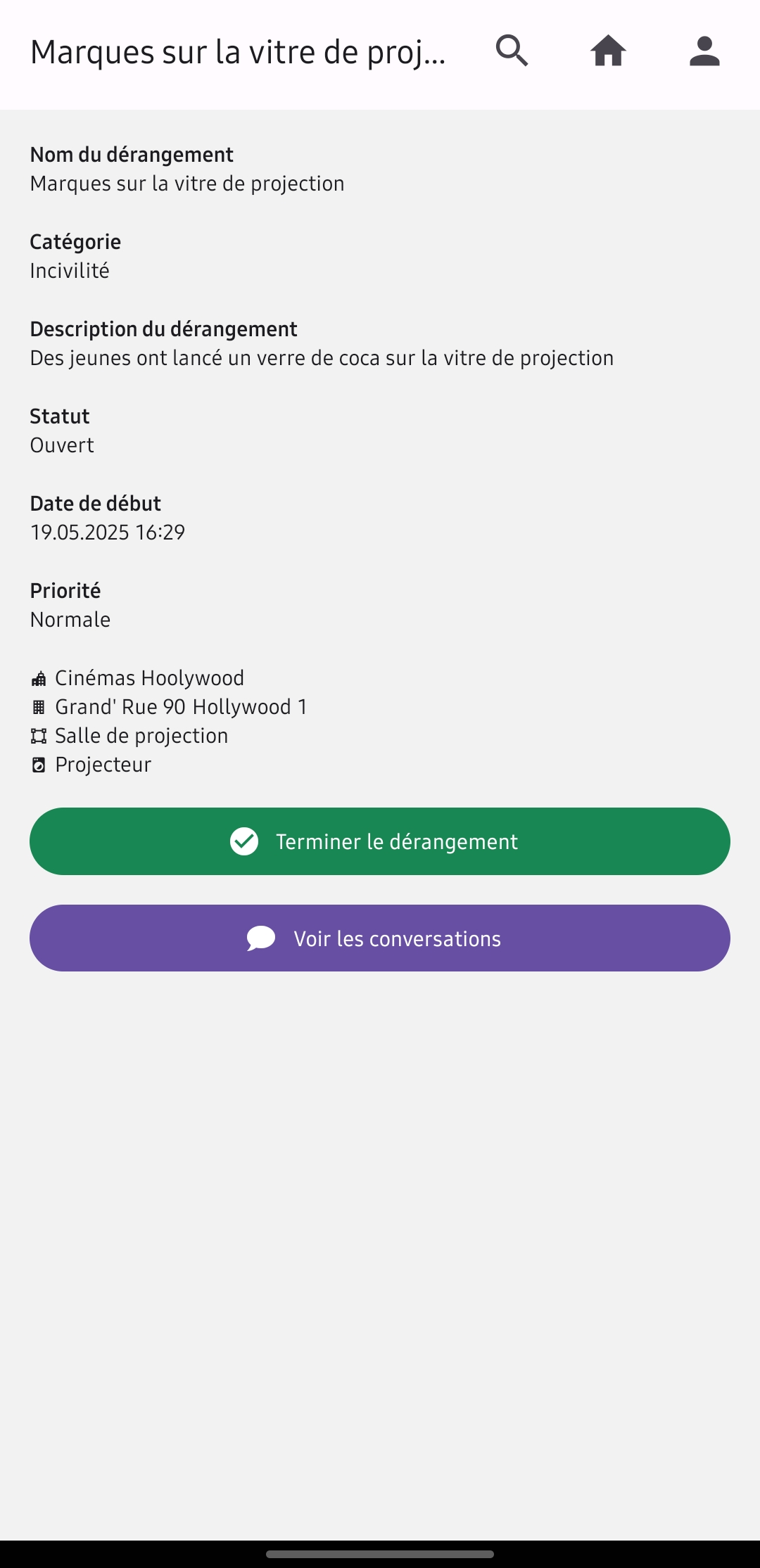Screen dimensions: 760x1568
Task: Select the Statut value Ouvert
Action: pyautogui.click(x=62, y=445)
